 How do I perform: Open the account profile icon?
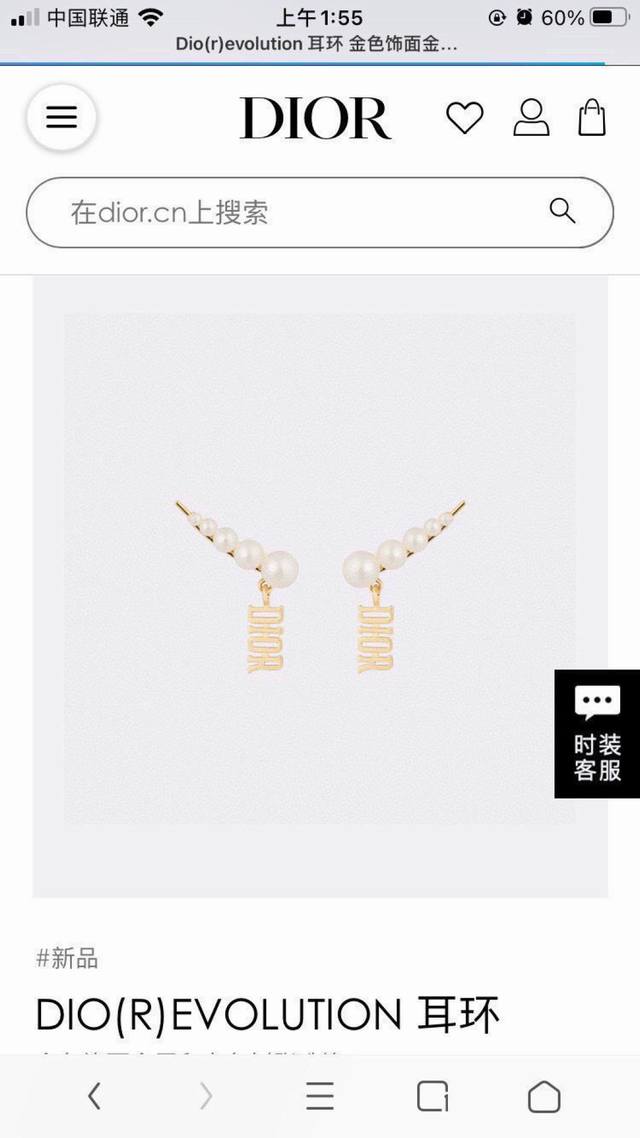[x=531, y=117]
